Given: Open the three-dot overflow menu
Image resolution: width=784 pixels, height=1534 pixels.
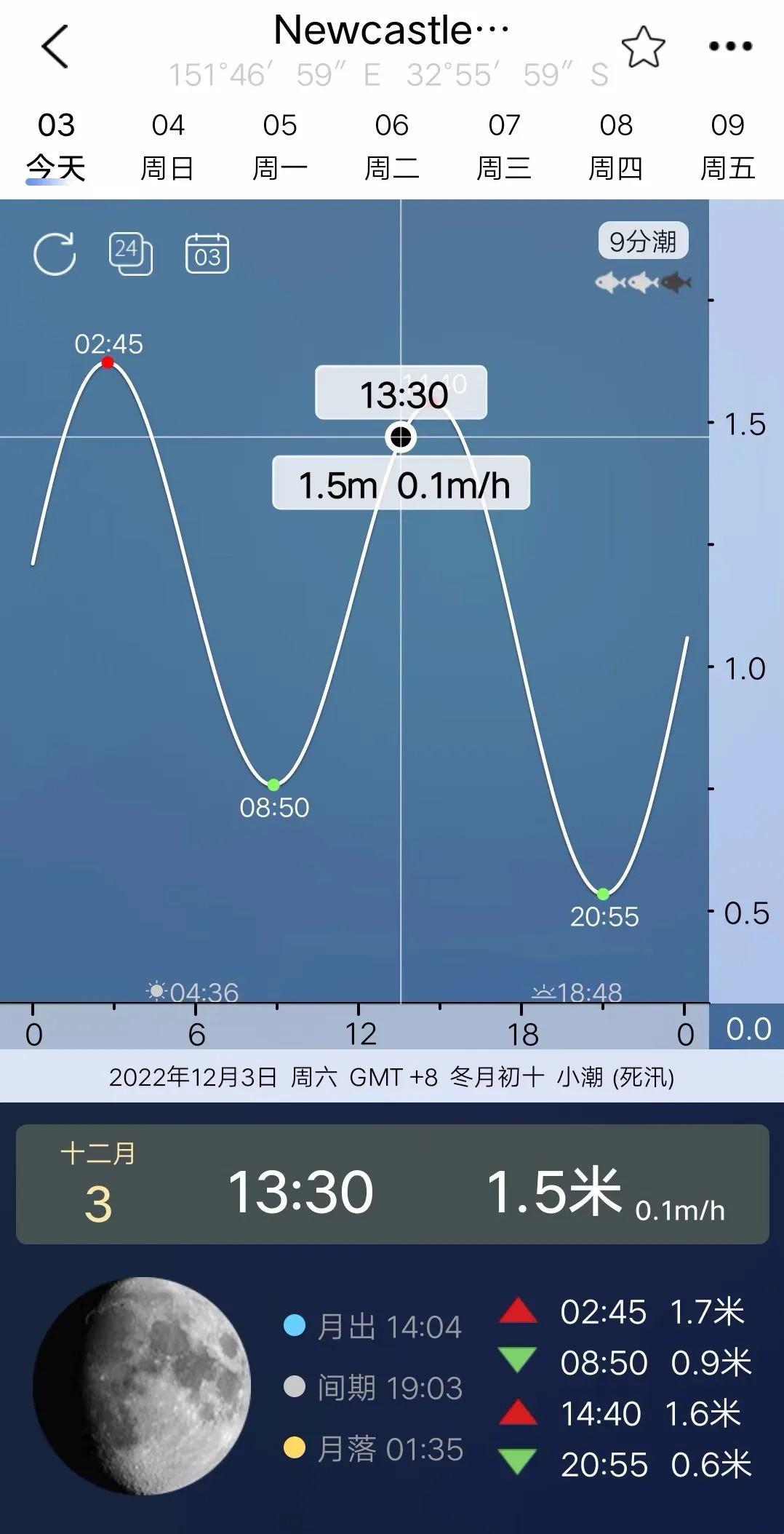Looking at the screenshot, I should tap(730, 47).
